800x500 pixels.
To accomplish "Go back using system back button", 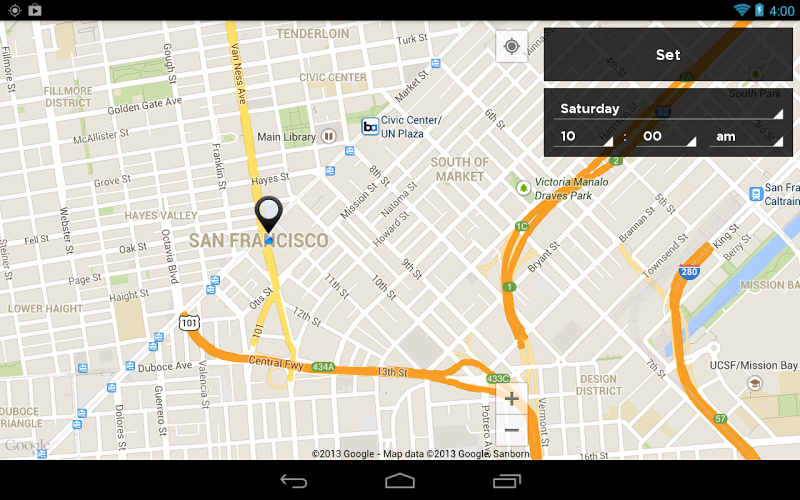I will click(293, 481).
